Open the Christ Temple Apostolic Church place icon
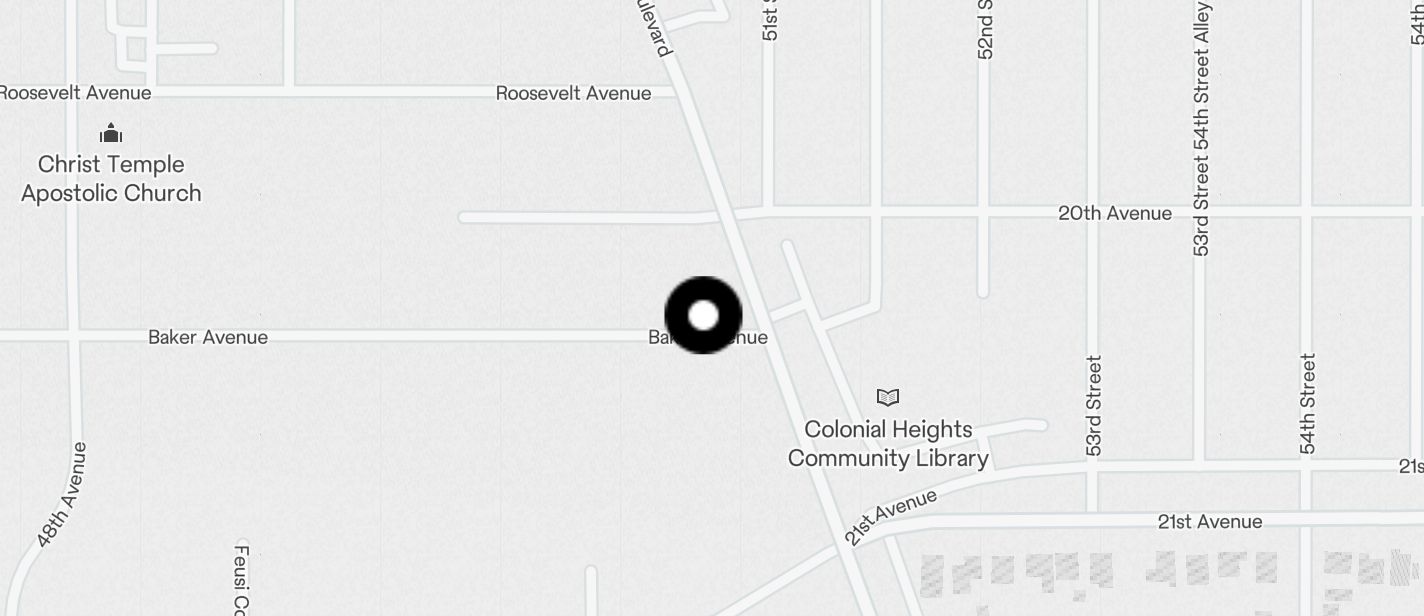Viewport: 1424px width, 616px height. (111, 133)
